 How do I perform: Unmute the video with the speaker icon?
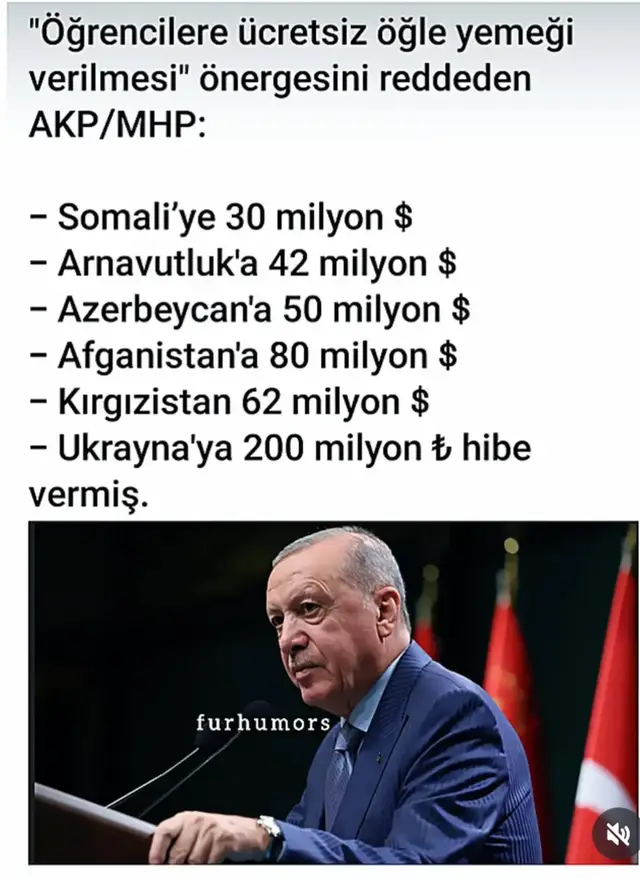pyautogui.click(x=617, y=834)
